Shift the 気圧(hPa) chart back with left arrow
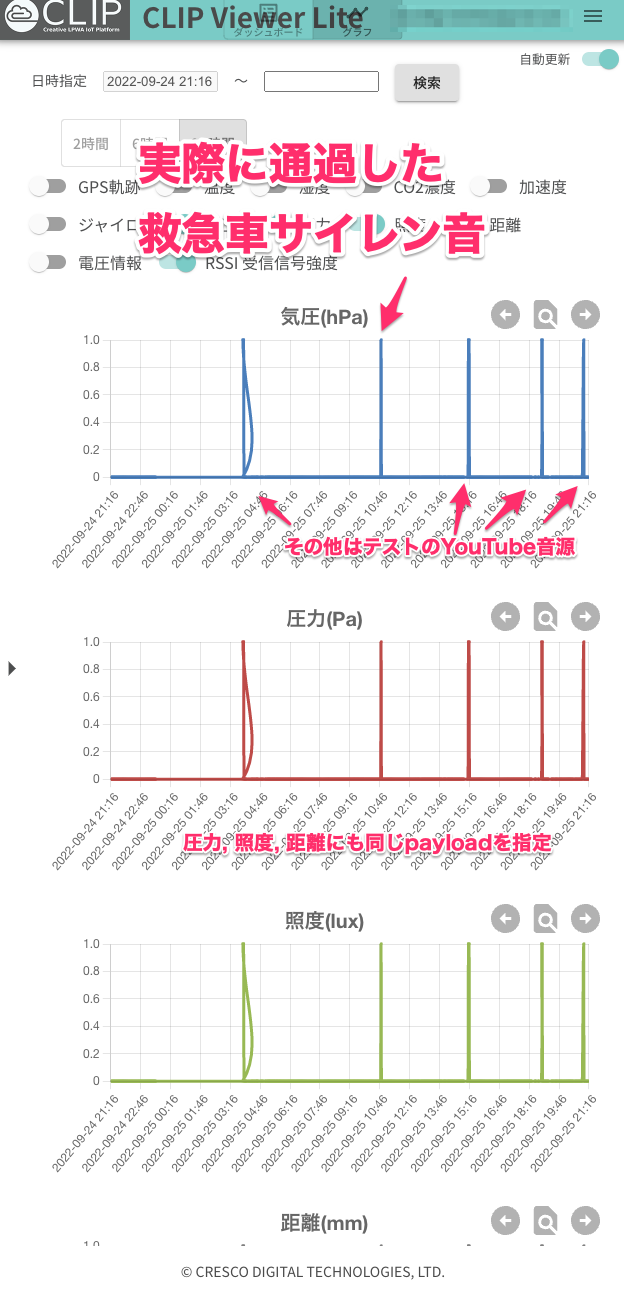The width and height of the screenshot is (624, 1289). point(506,315)
